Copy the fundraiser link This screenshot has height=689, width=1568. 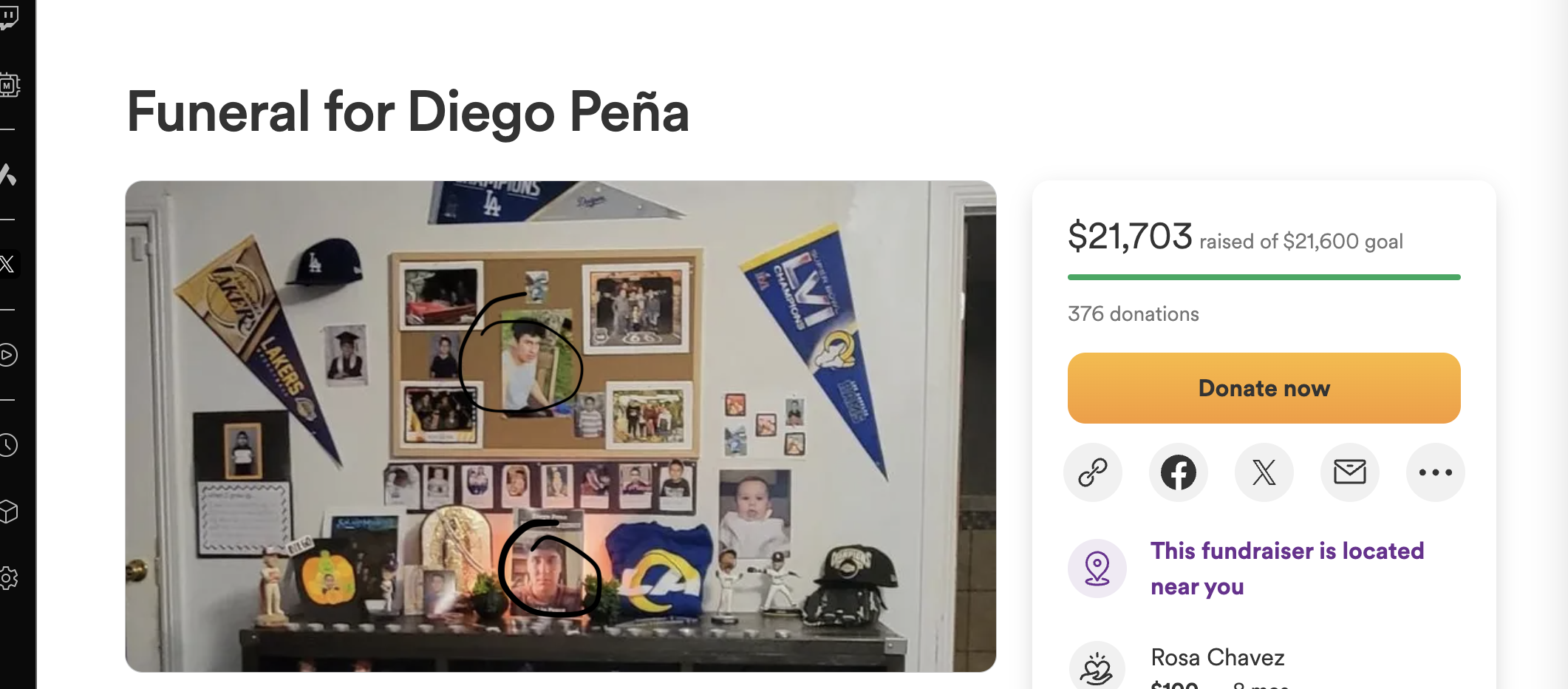click(x=1092, y=472)
